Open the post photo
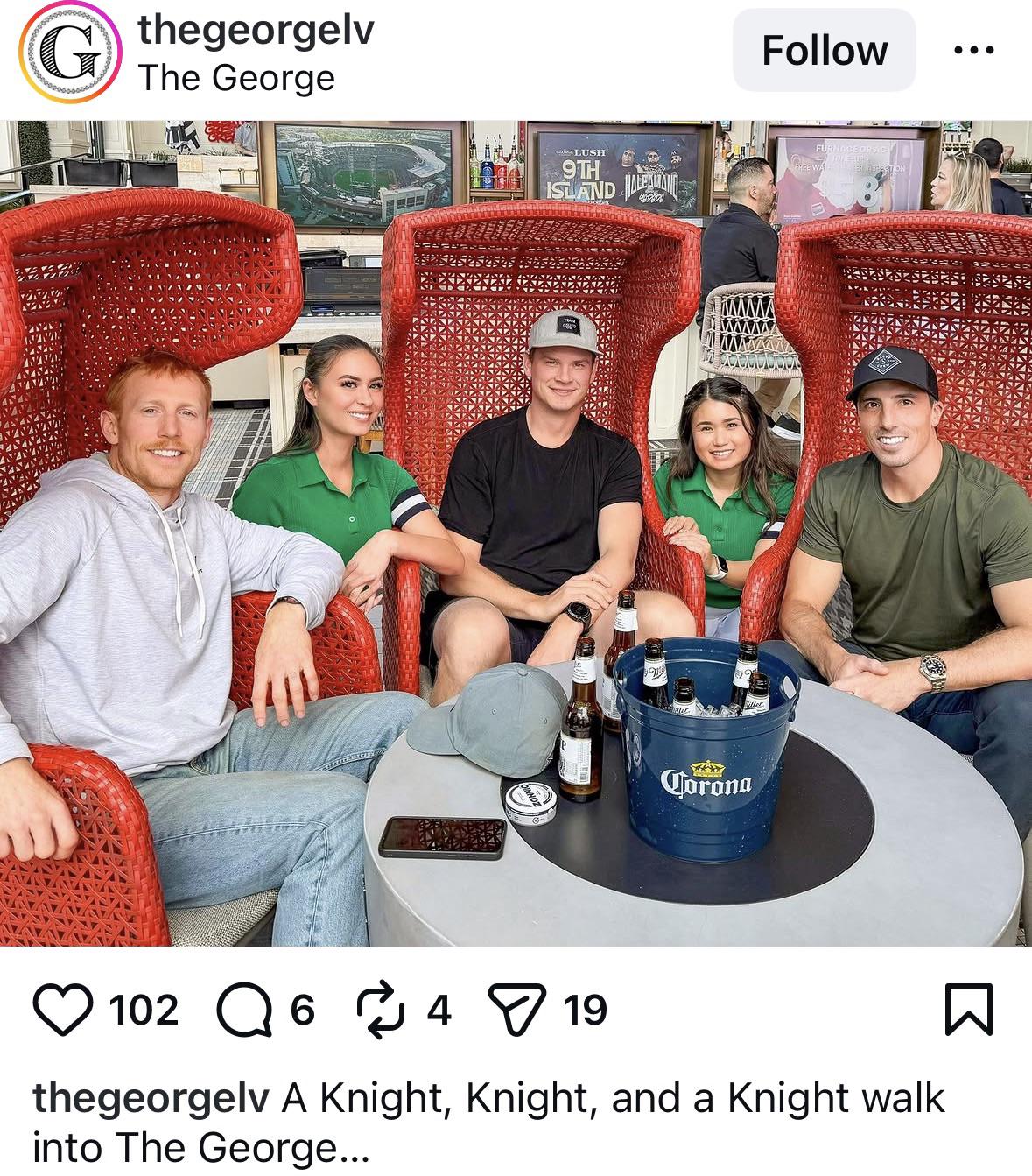1032x1176 pixels. (516, 532)
